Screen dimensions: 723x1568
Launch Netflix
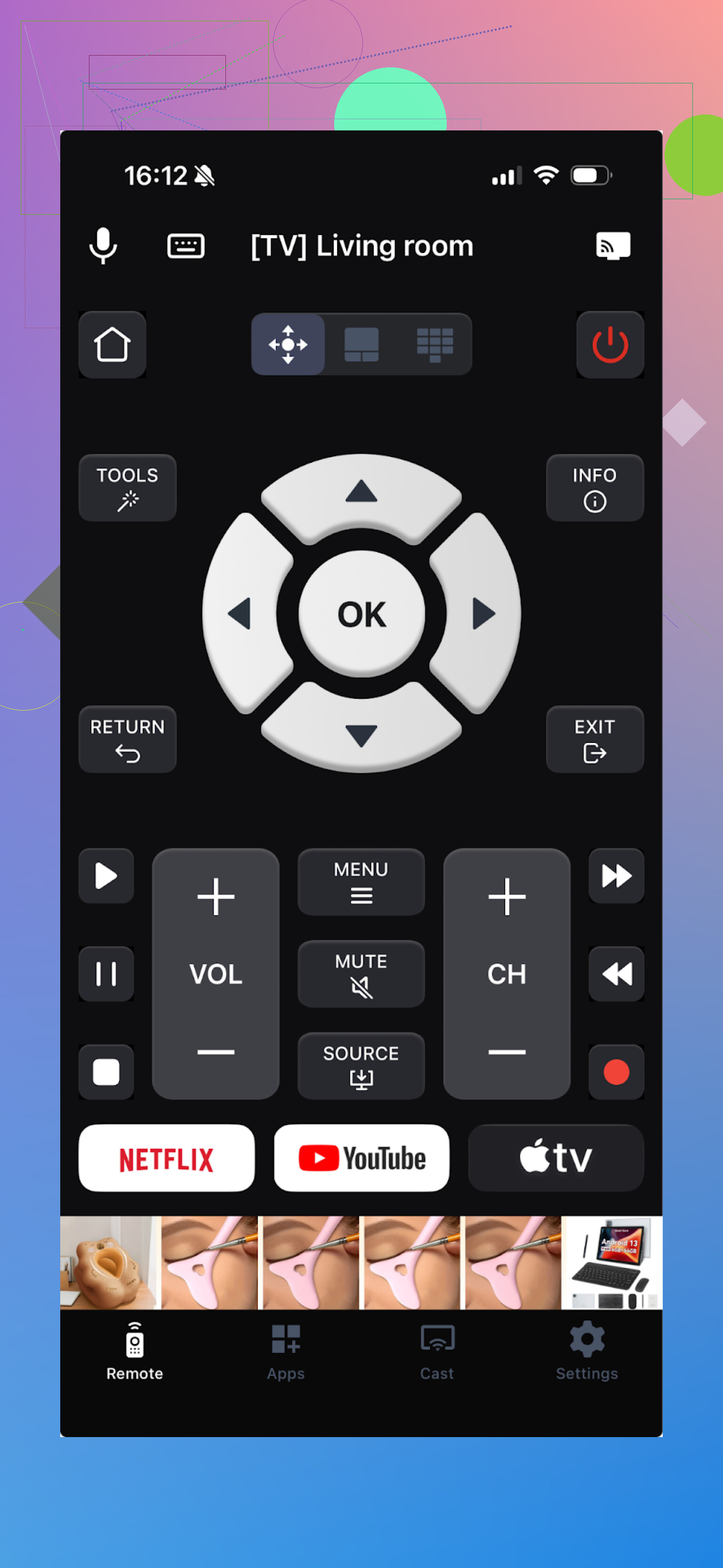(166, 1158)
